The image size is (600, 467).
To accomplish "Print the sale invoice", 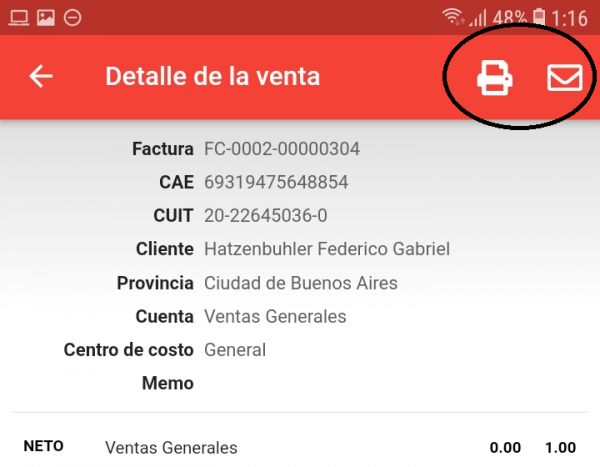I will [494, 78].
